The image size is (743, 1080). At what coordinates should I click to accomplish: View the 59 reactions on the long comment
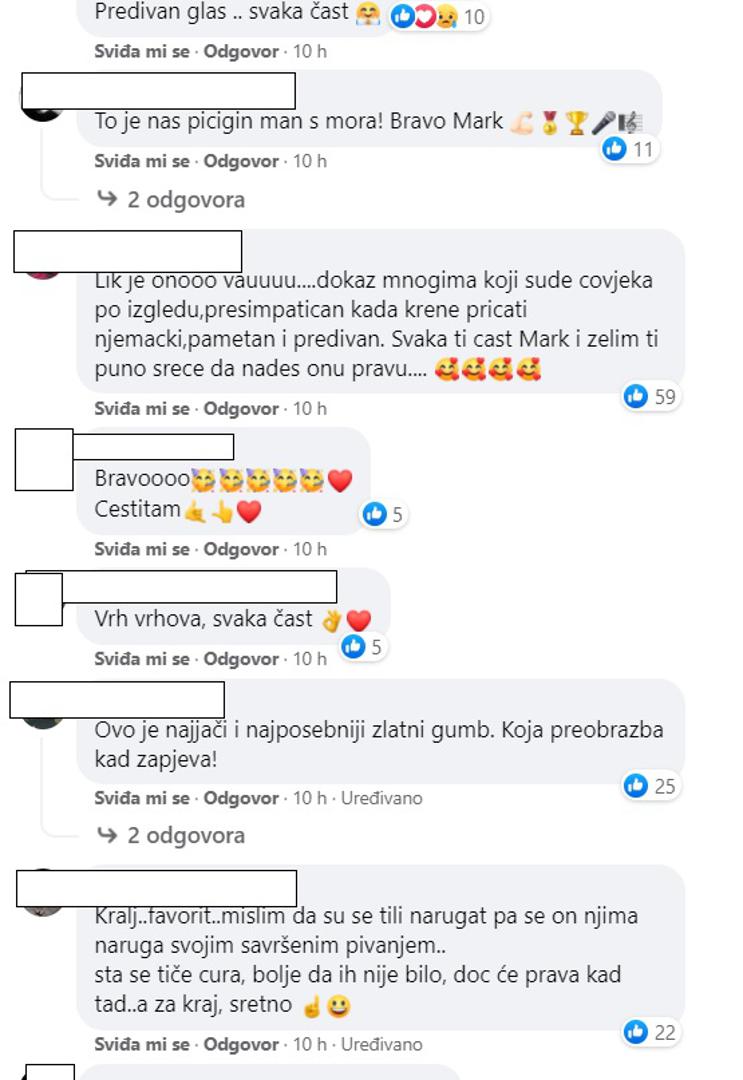(651, 397)
